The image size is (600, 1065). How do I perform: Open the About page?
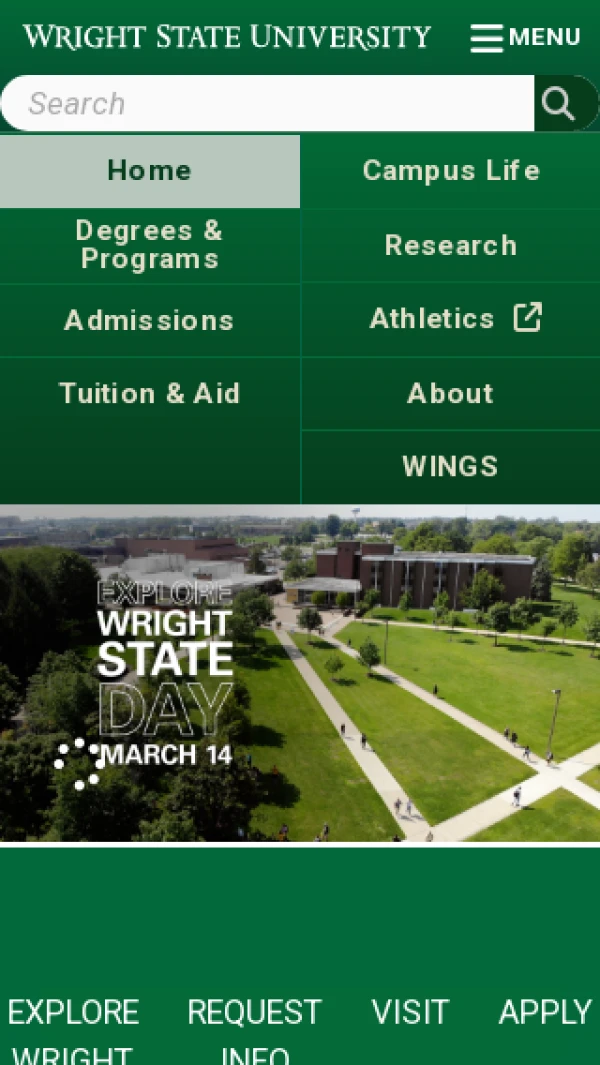click(451, 393)
